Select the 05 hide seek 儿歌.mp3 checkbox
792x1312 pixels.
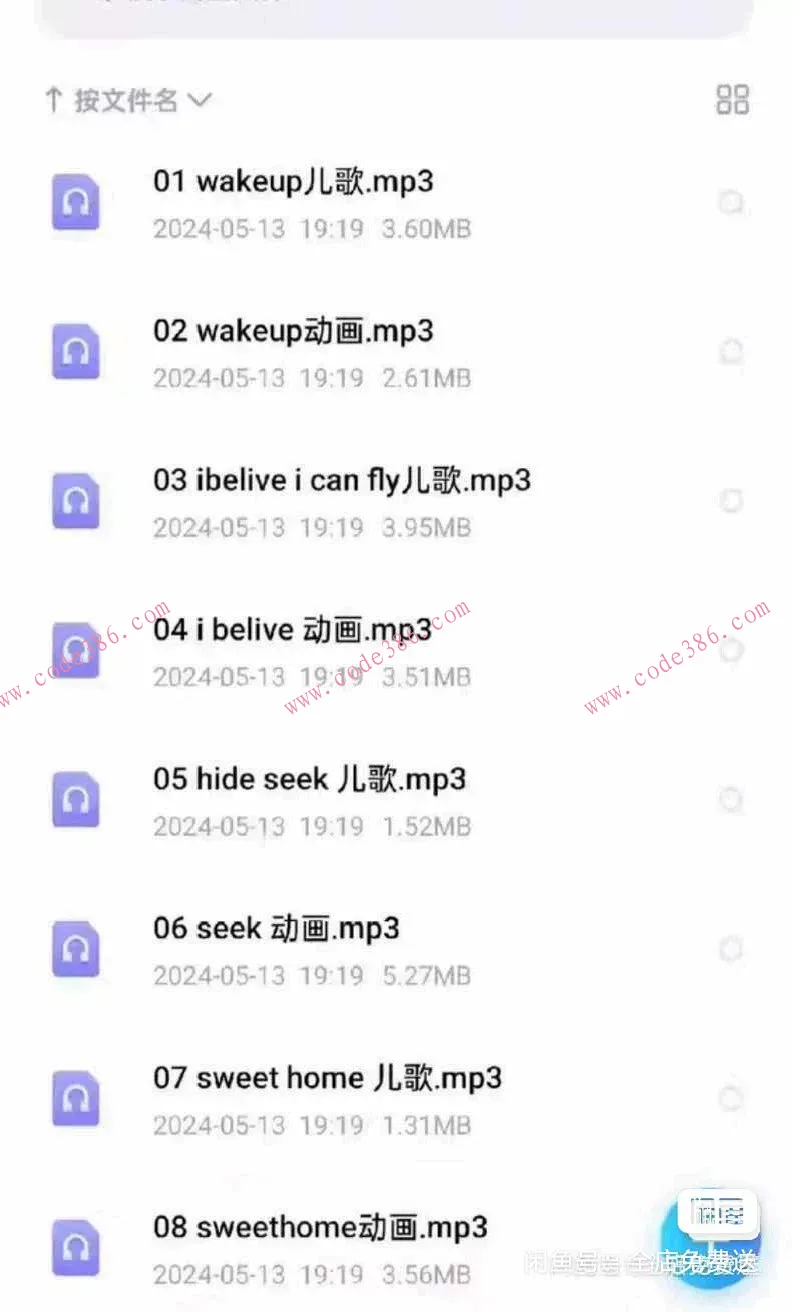(731, 800)
